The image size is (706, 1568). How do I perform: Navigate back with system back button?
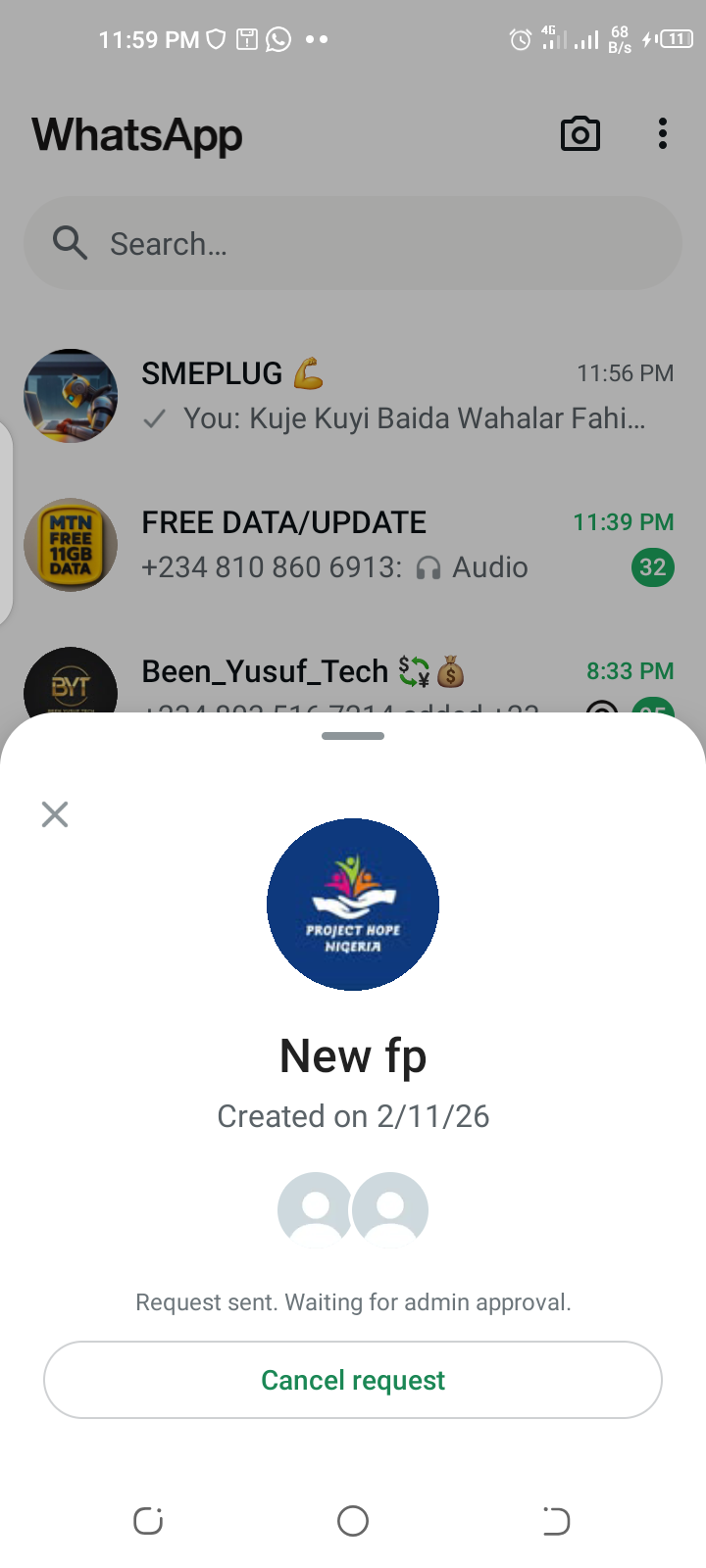(x=556, y=1521)
